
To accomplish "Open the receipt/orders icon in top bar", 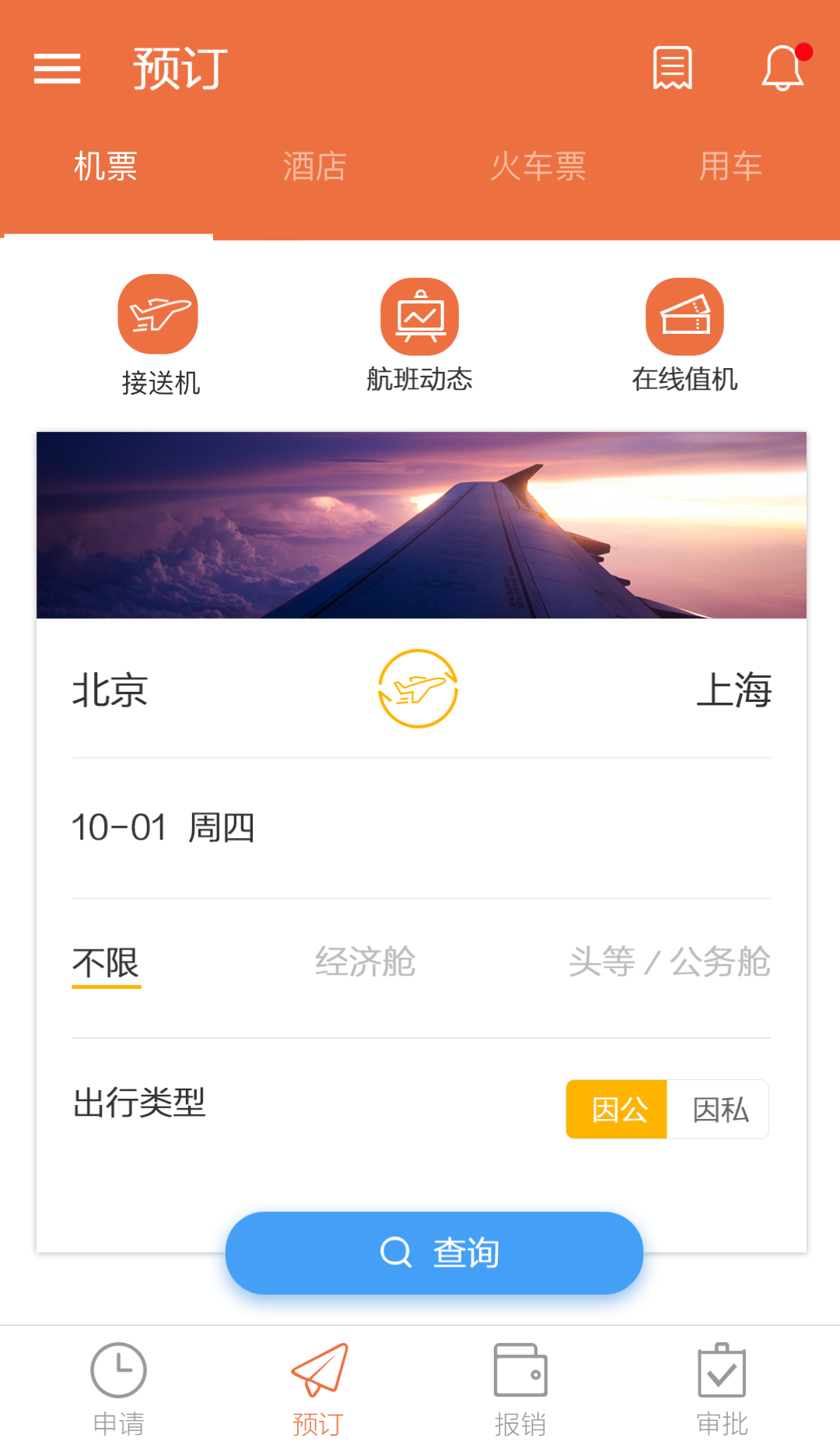I will point(672,69).
